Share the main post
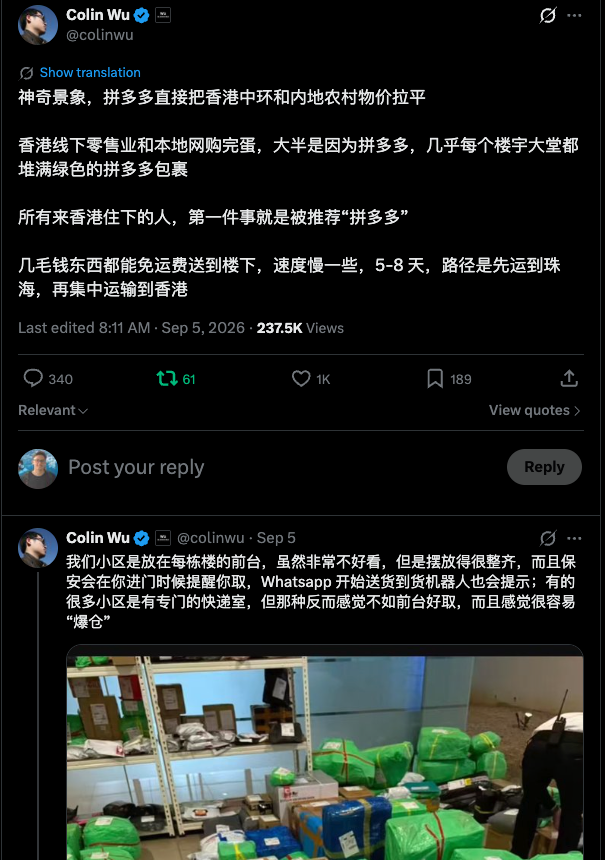 (x=569, y=378)
